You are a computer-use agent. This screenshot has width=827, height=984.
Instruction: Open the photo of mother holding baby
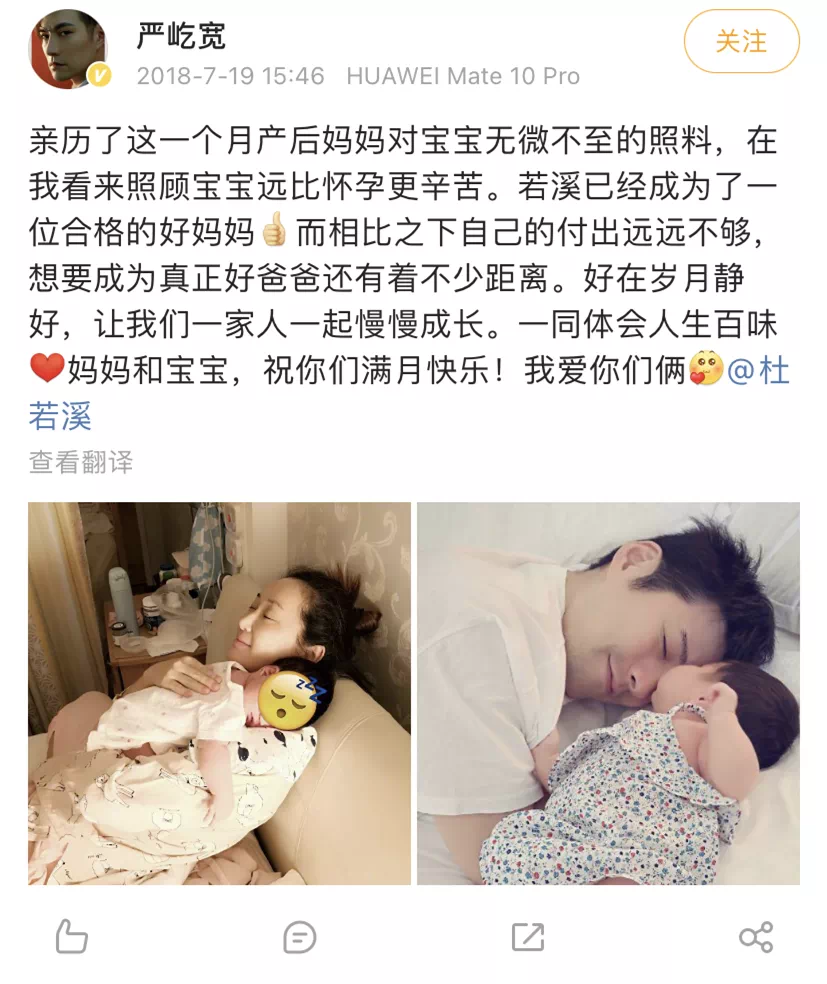point(219,693)
